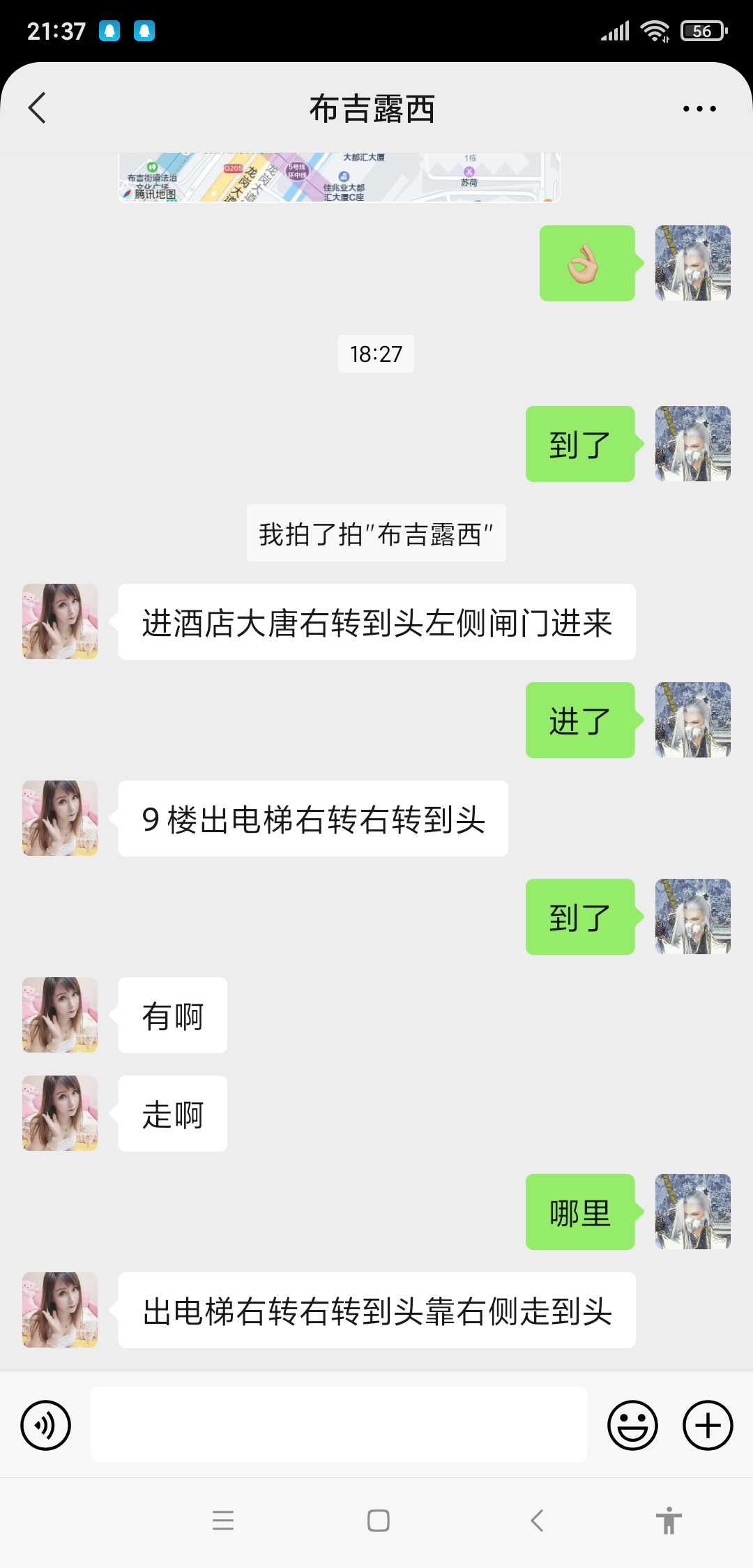Select the 哪里 message bubble
Viewport: 753px width, 1568px height.
tap(579, 1212)
